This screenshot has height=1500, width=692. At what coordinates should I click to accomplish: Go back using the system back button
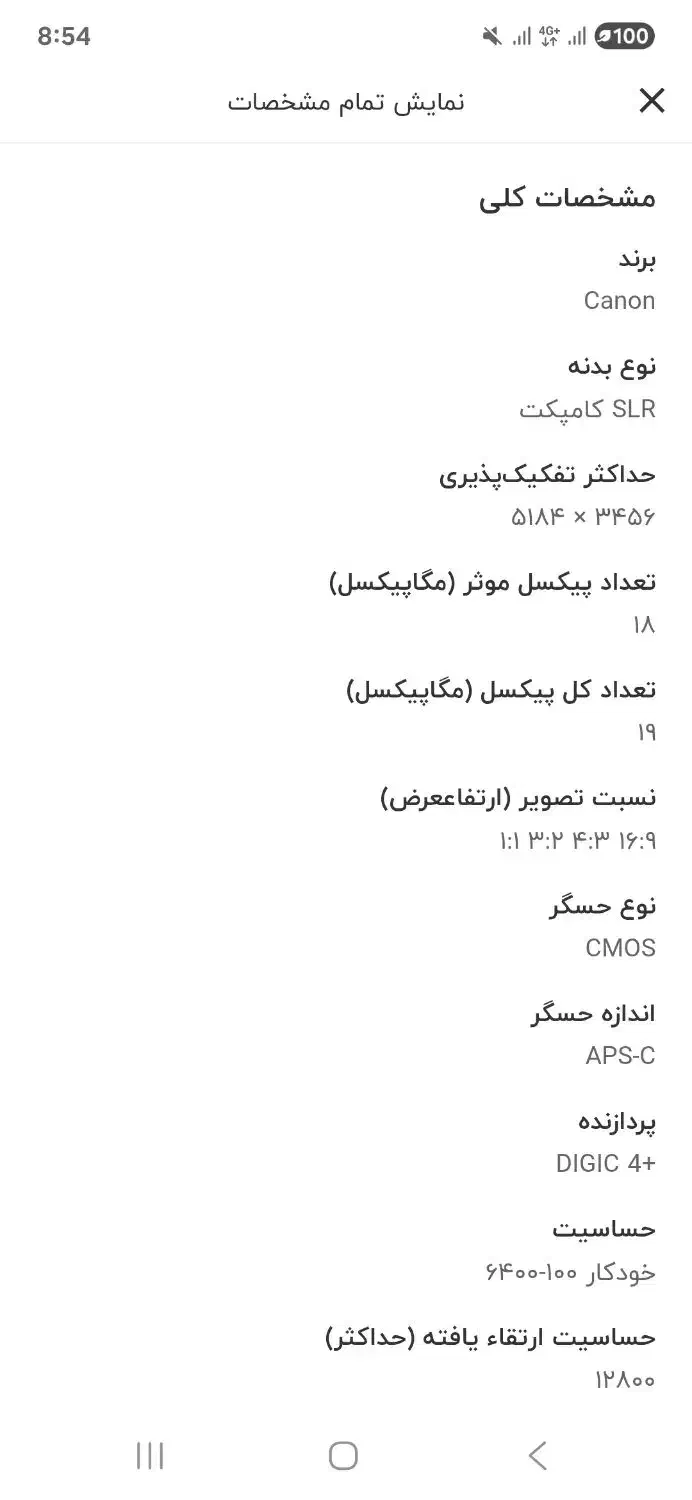(x=538, y=1455)
